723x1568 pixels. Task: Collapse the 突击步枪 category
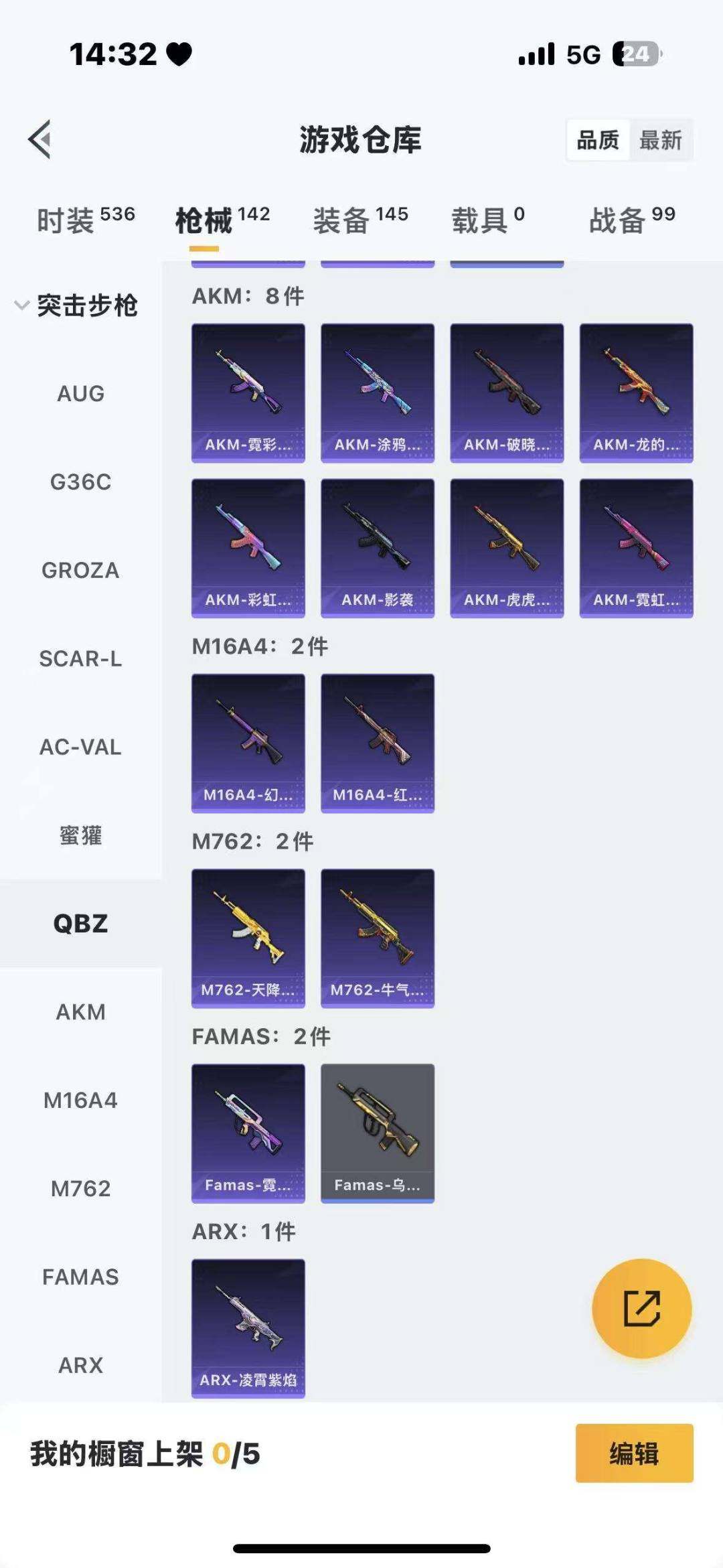[x=77, y=305]
